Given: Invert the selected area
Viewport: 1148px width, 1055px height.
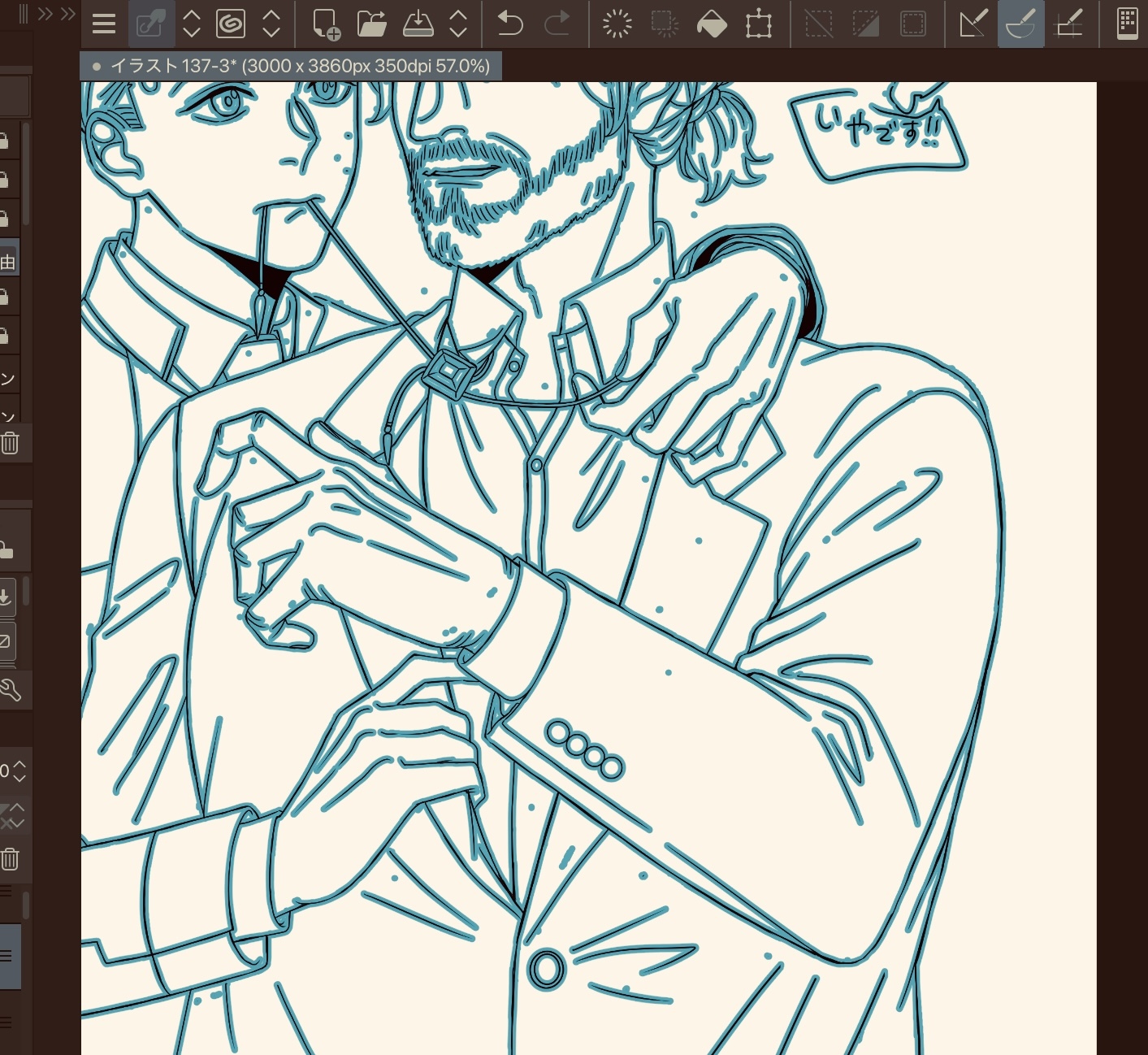Looking at the screenshot, I should coord(865,24).
